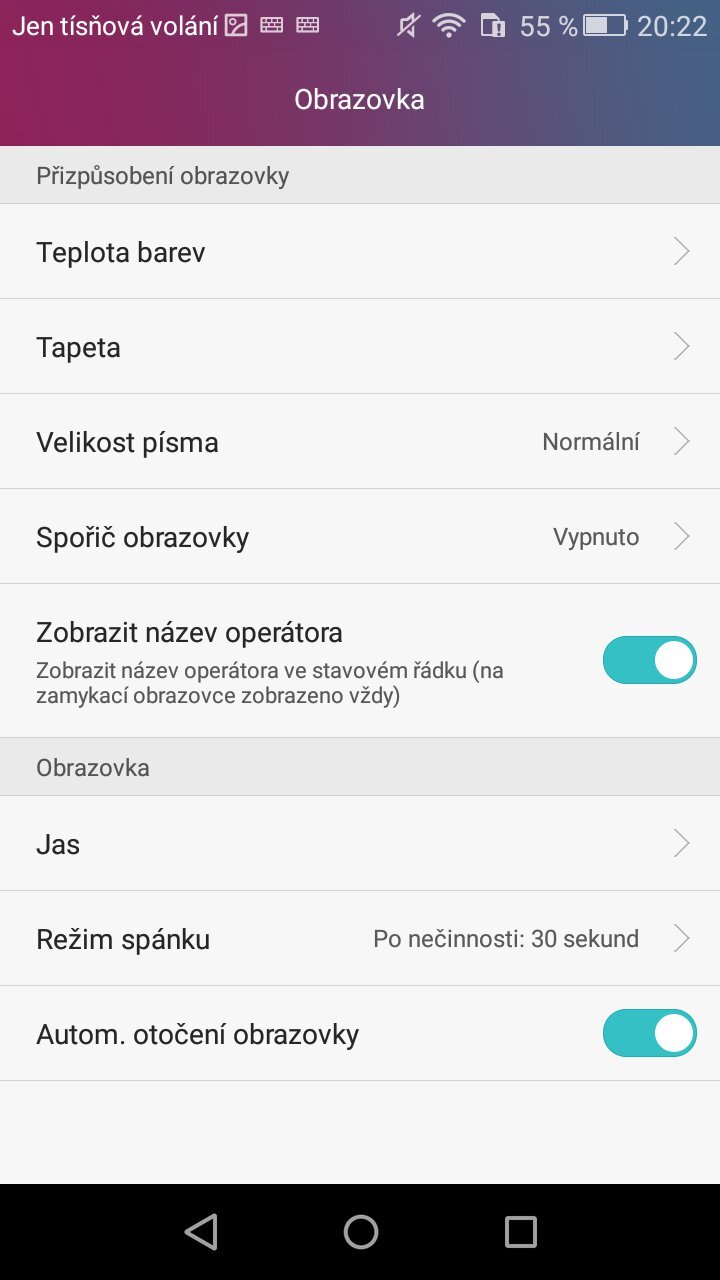Tap the Wi-Fi signal icon
Viewport: 720px width, 1280px height.
447,24
